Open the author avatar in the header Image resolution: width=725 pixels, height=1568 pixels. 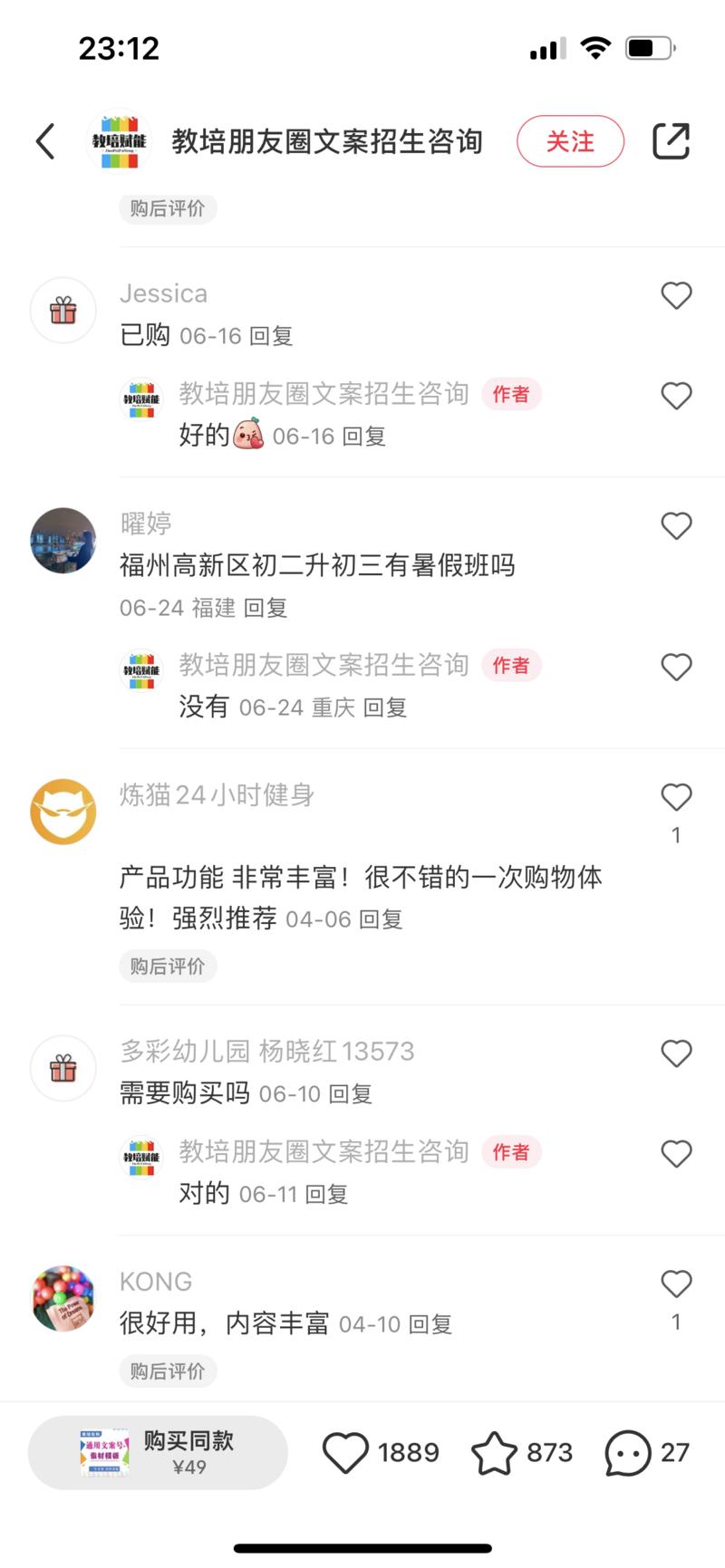tap(119, 141)
